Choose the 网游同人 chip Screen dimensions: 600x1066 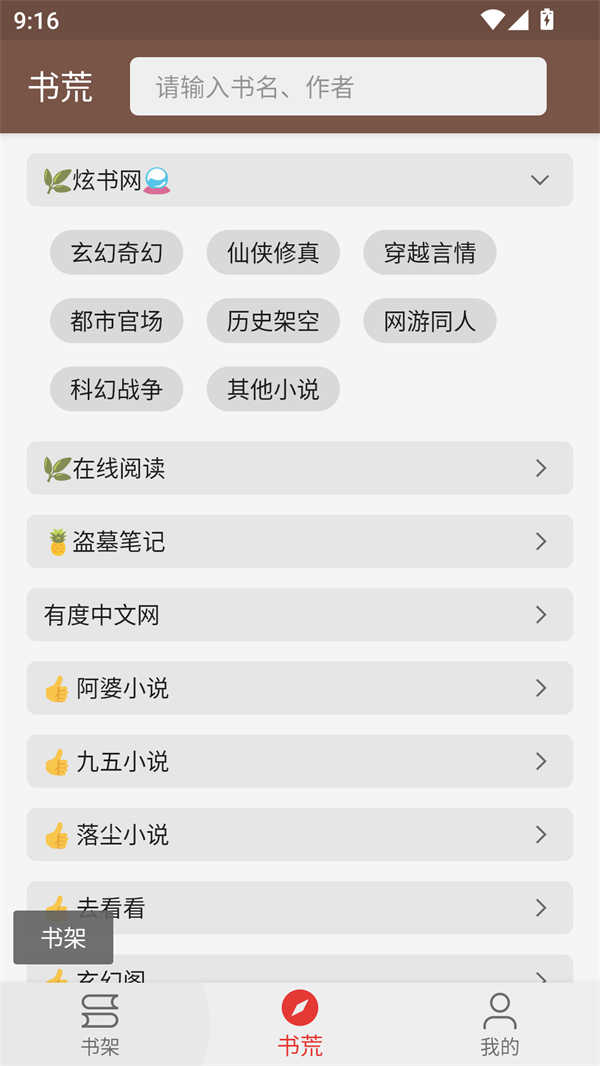pos(429,321)
